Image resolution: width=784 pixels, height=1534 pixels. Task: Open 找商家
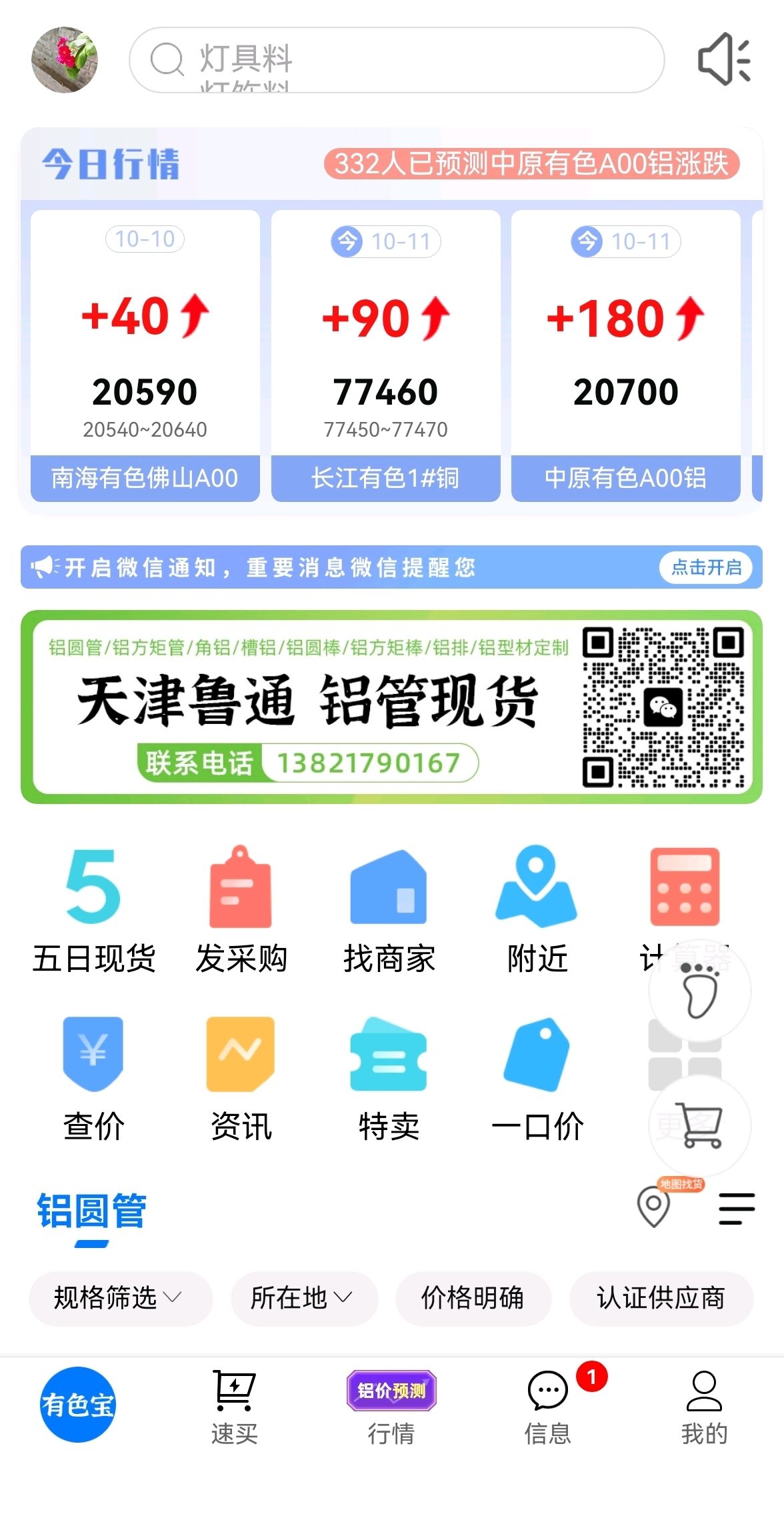tap(389, 911)
